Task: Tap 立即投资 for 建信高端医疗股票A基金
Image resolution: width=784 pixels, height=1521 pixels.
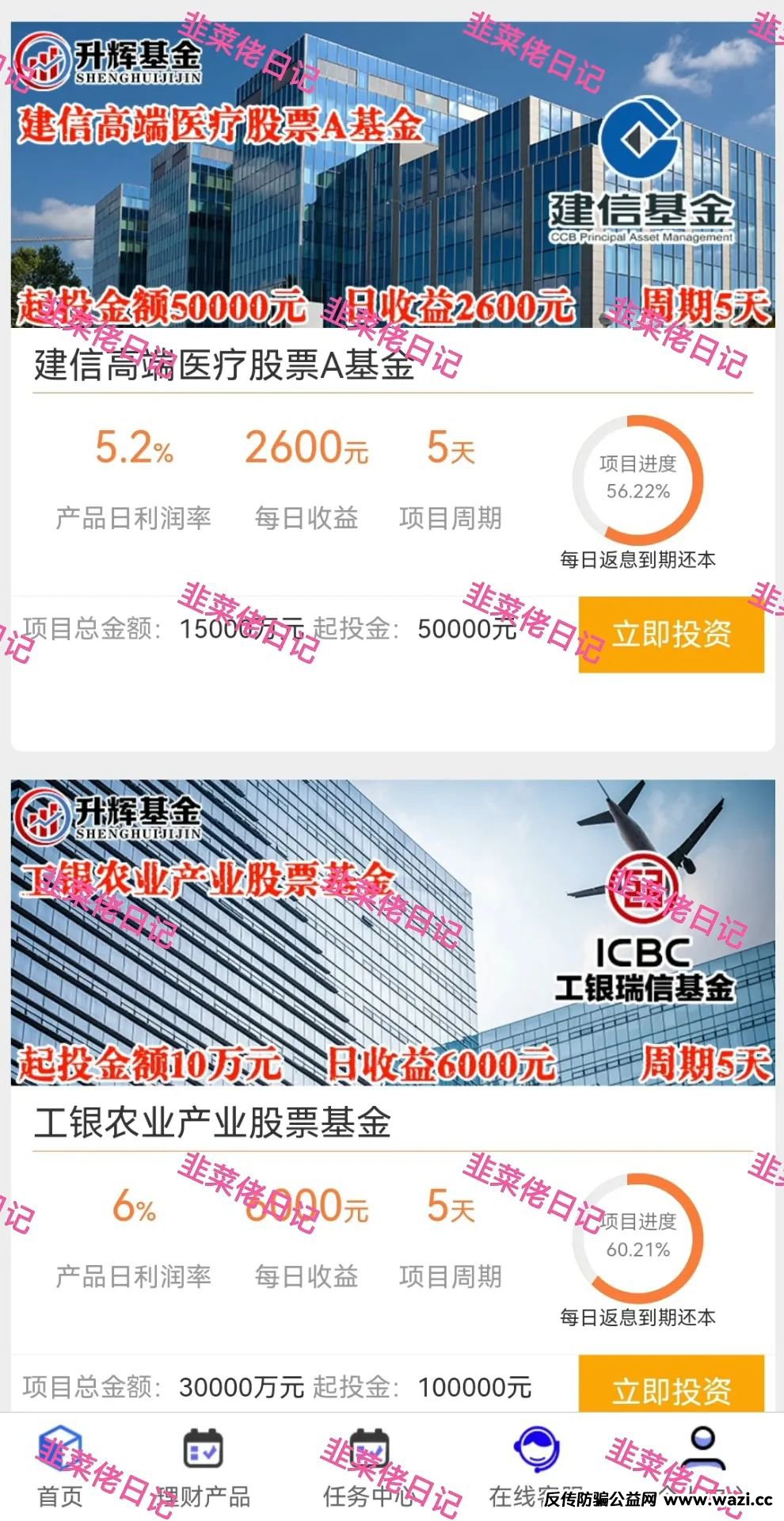Action: pyautogui.click(x=671, y=635)
